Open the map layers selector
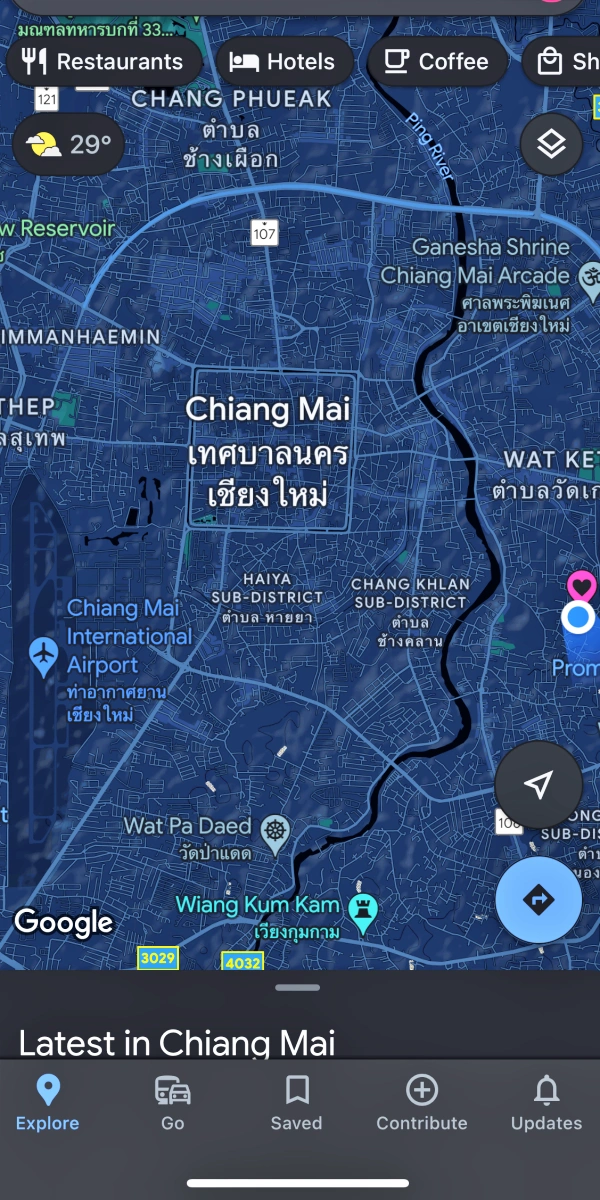This screenshot has height=1200, width=600. (x=551, y=146)
